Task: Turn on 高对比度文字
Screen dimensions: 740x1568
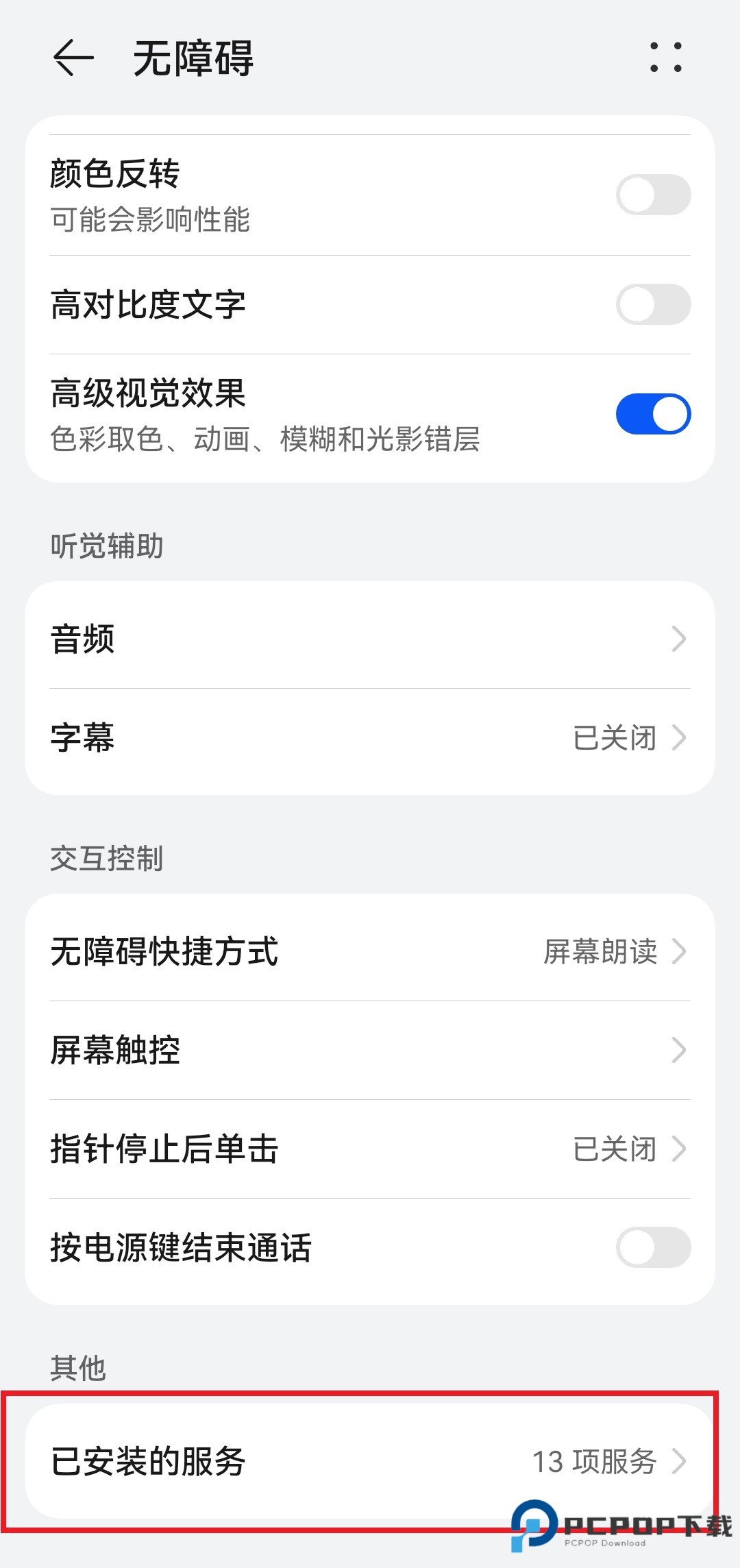Action: coord(653,304)
